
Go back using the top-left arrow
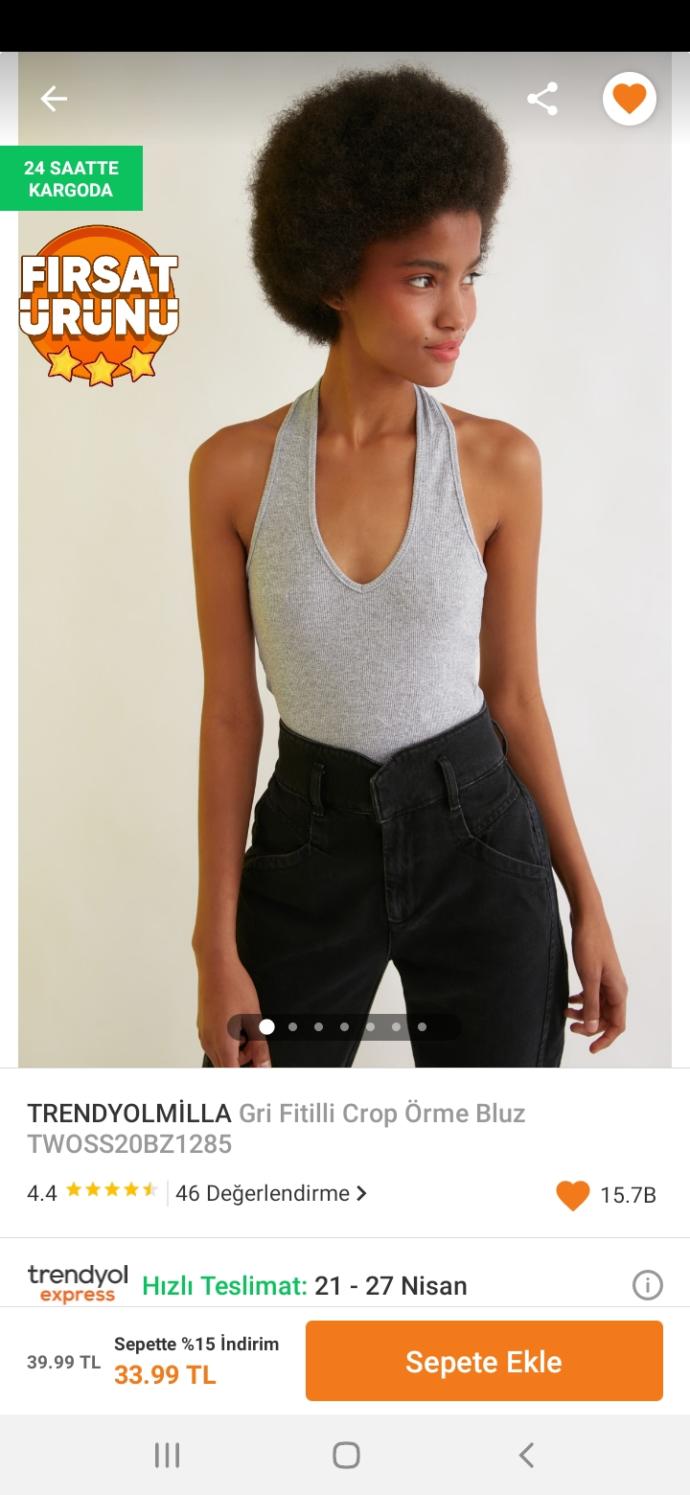54,98
